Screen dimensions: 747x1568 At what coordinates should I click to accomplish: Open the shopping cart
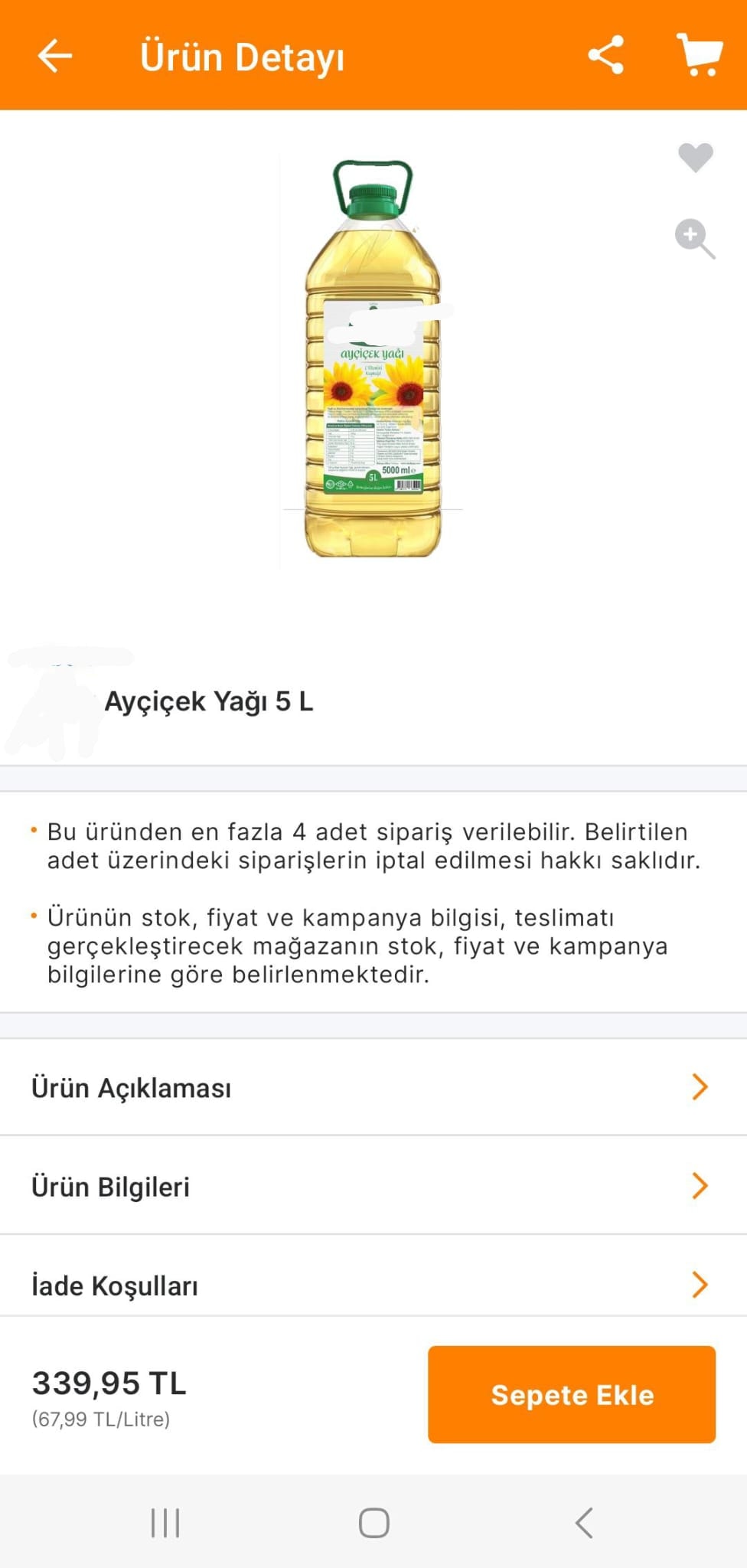pyautogui.click(x=700, y=54)
